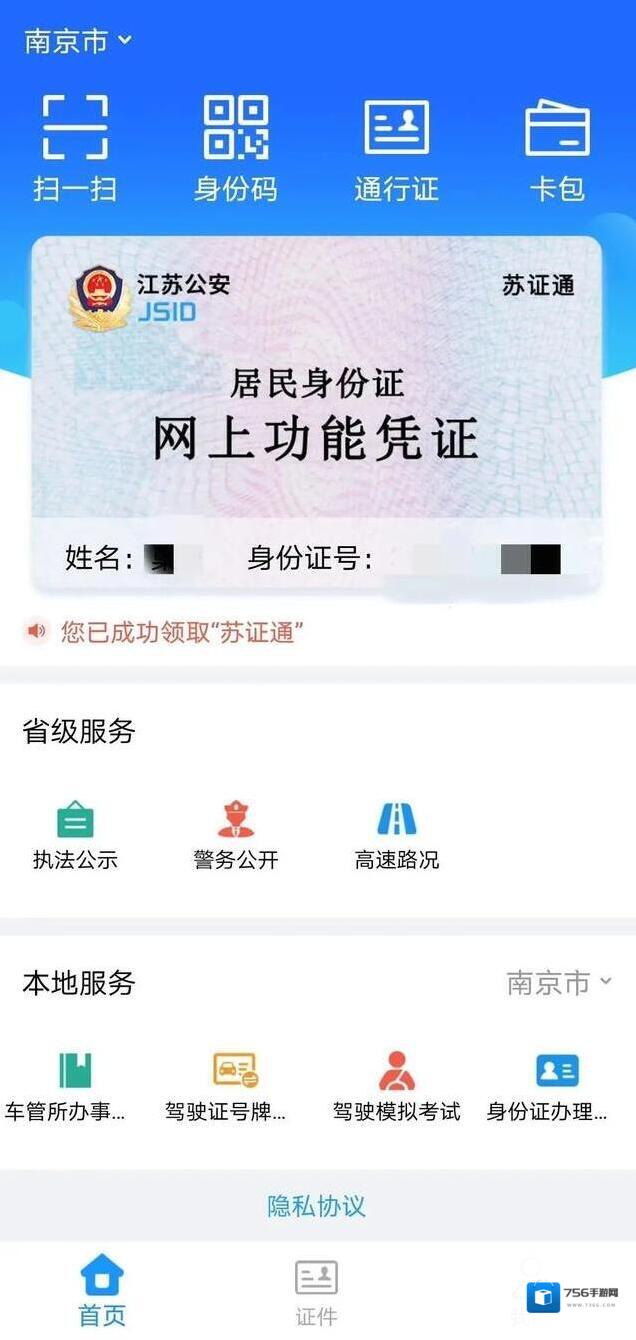Viewport: 636px width, 1340px height.
Task: Open 执法公示 service
Action: 75,835
